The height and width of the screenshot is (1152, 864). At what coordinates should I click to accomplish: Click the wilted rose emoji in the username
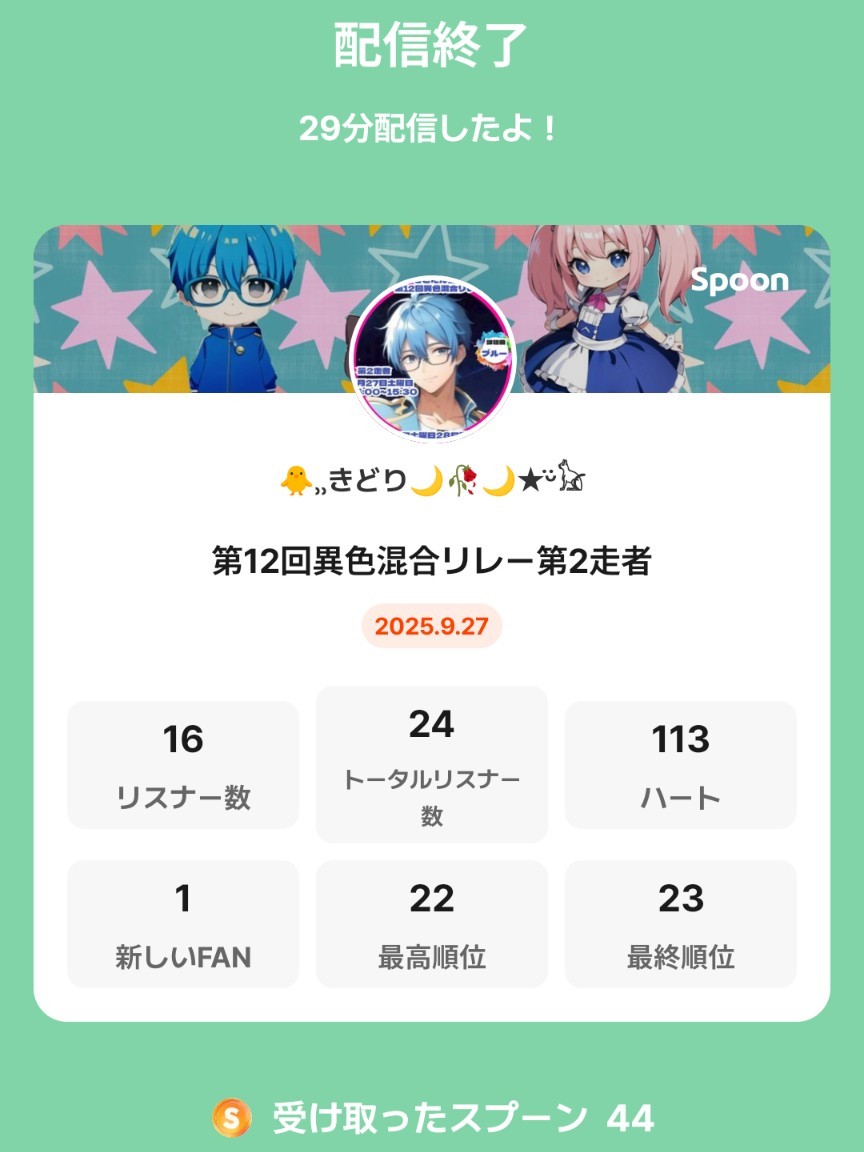(x=464, y=479)
